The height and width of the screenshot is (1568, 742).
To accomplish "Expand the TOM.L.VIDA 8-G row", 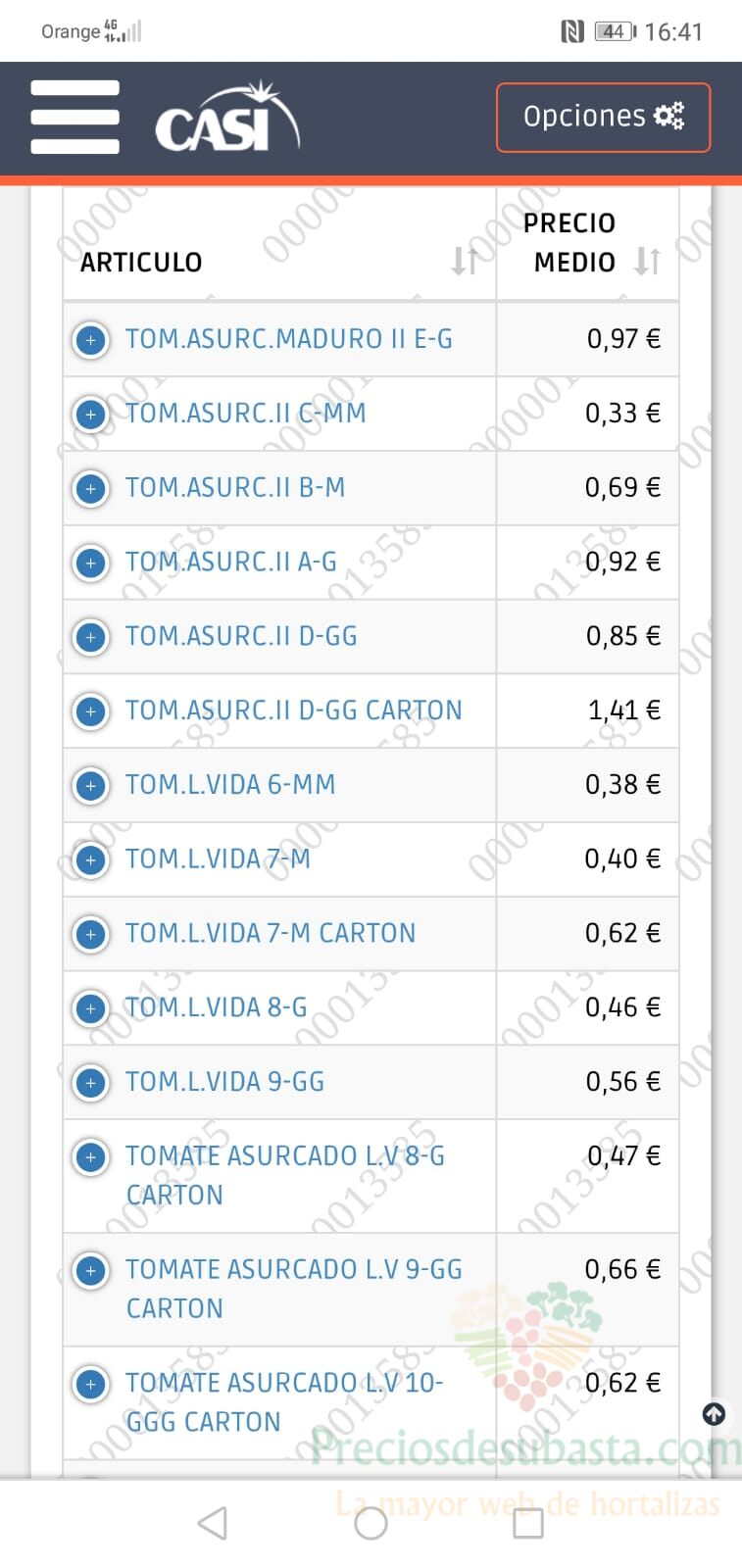I will [x=91, y=1008].
